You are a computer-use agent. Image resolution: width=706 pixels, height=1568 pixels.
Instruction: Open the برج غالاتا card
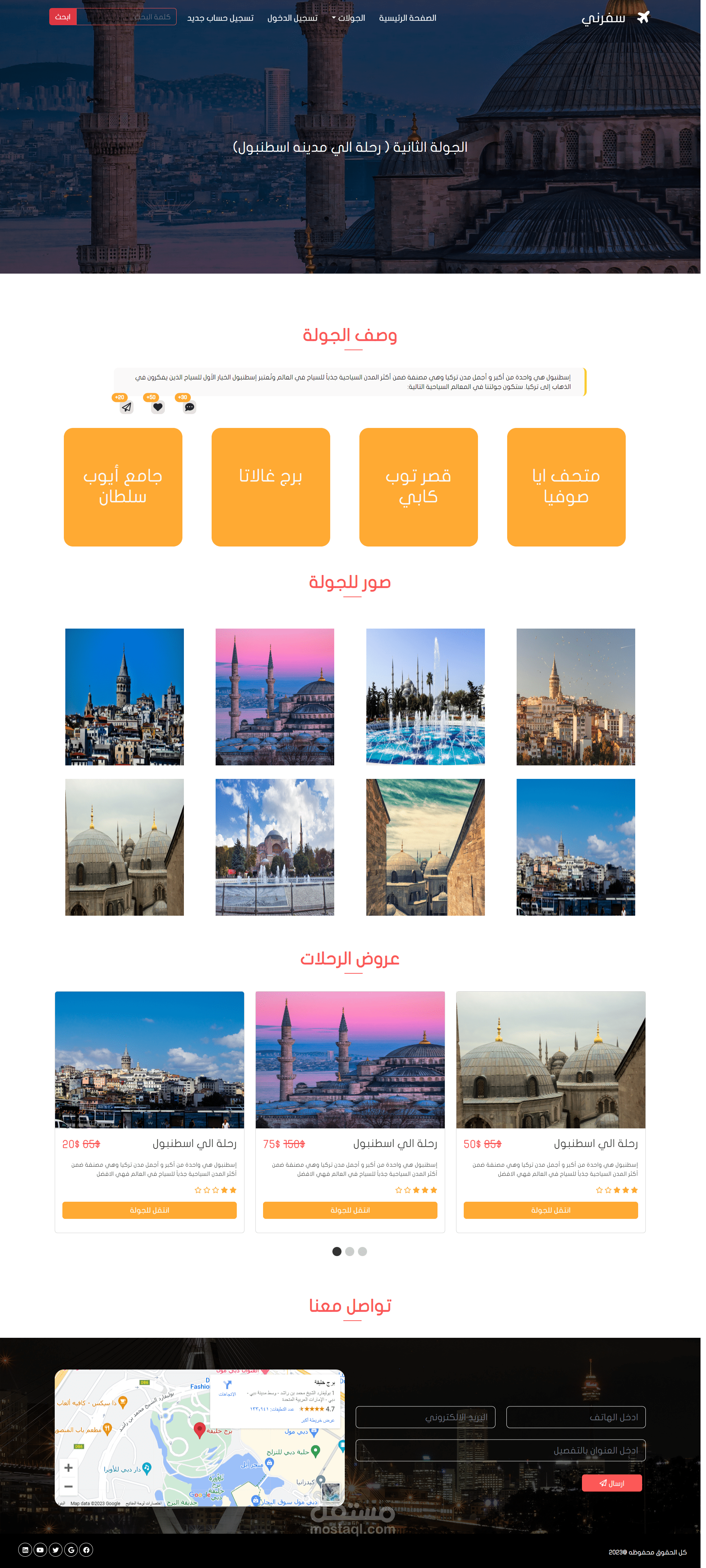click(x=271, y=487)
